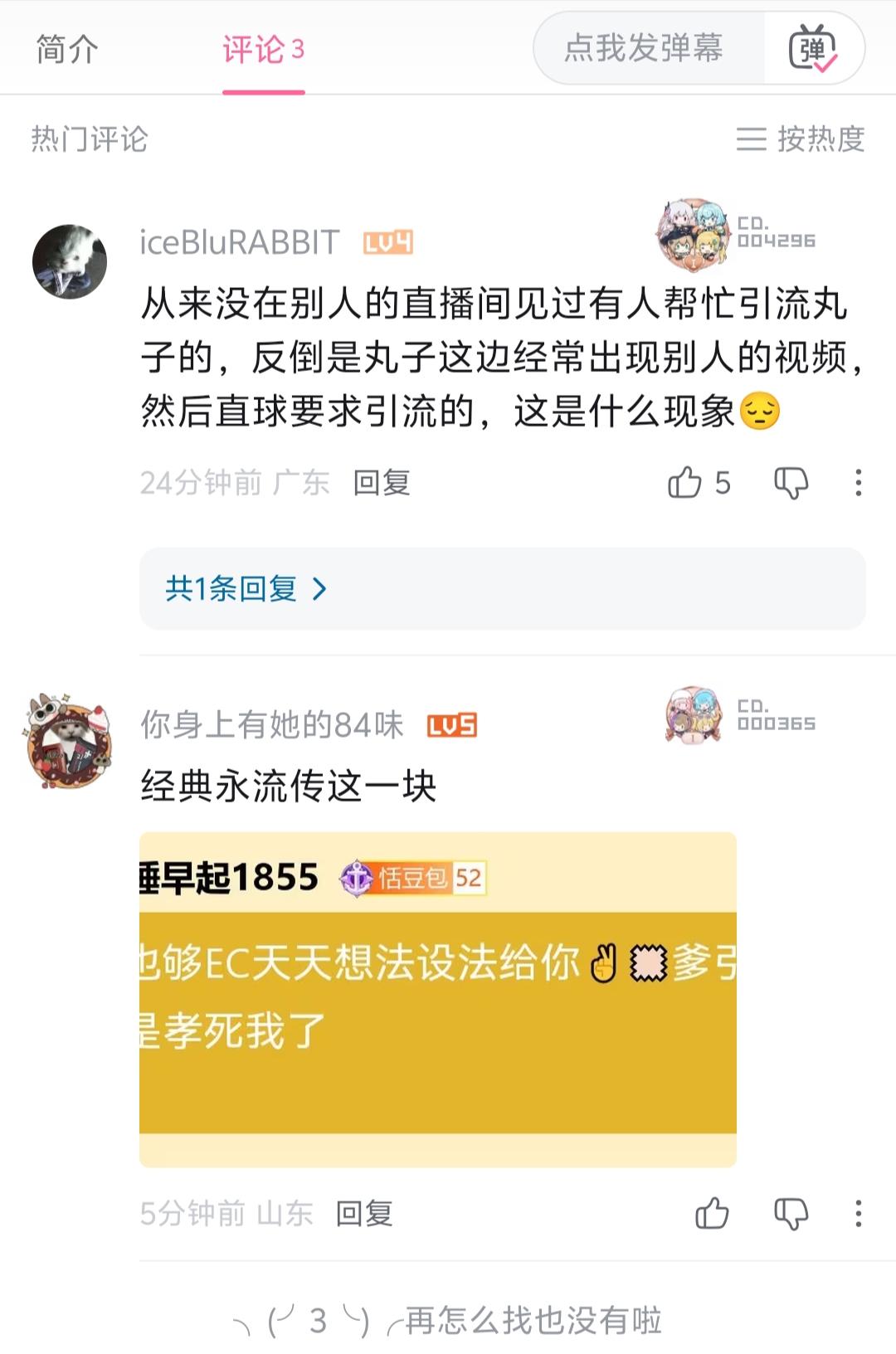Select the 评论 tab
Screen dimensions: 896x1354
[263, 49]
